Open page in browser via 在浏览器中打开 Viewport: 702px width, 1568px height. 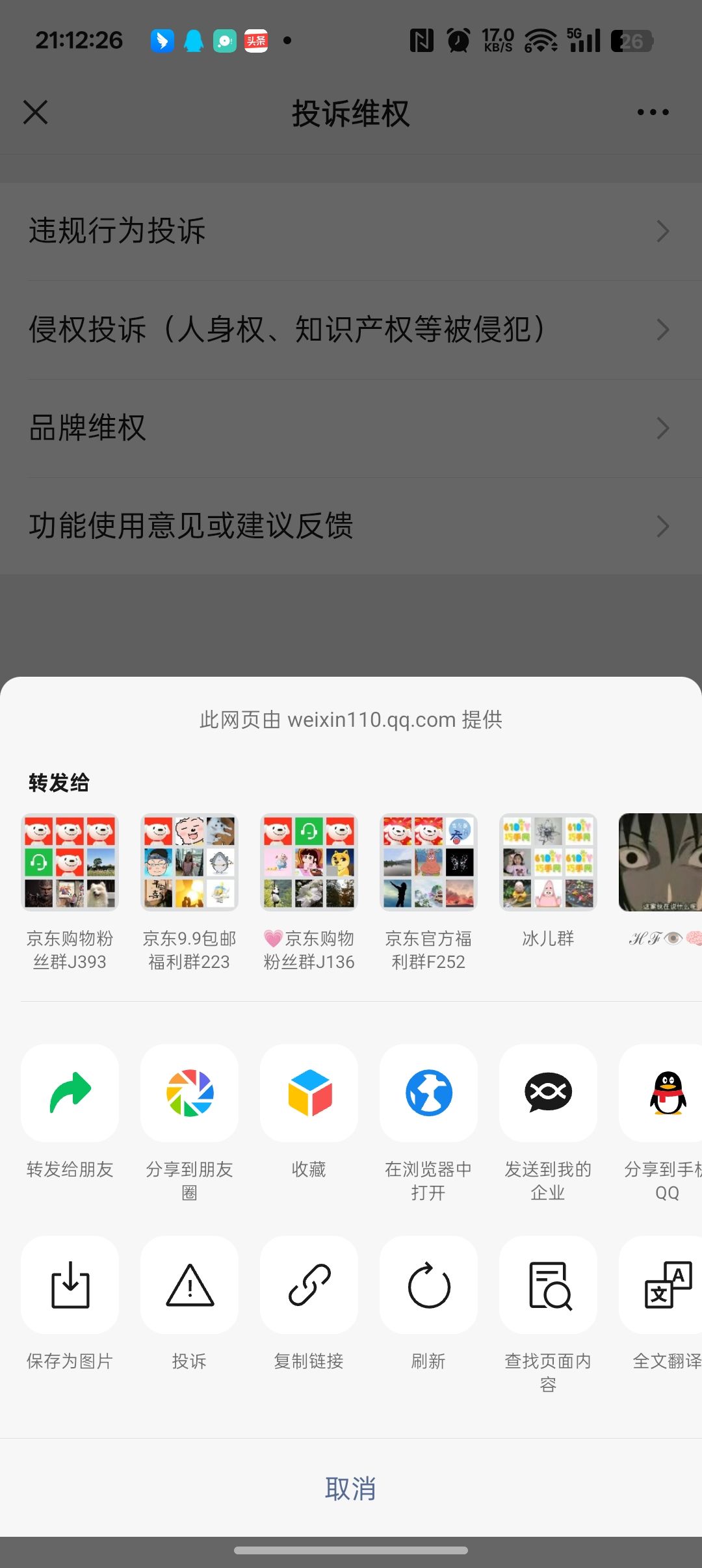pos(428,1093)
